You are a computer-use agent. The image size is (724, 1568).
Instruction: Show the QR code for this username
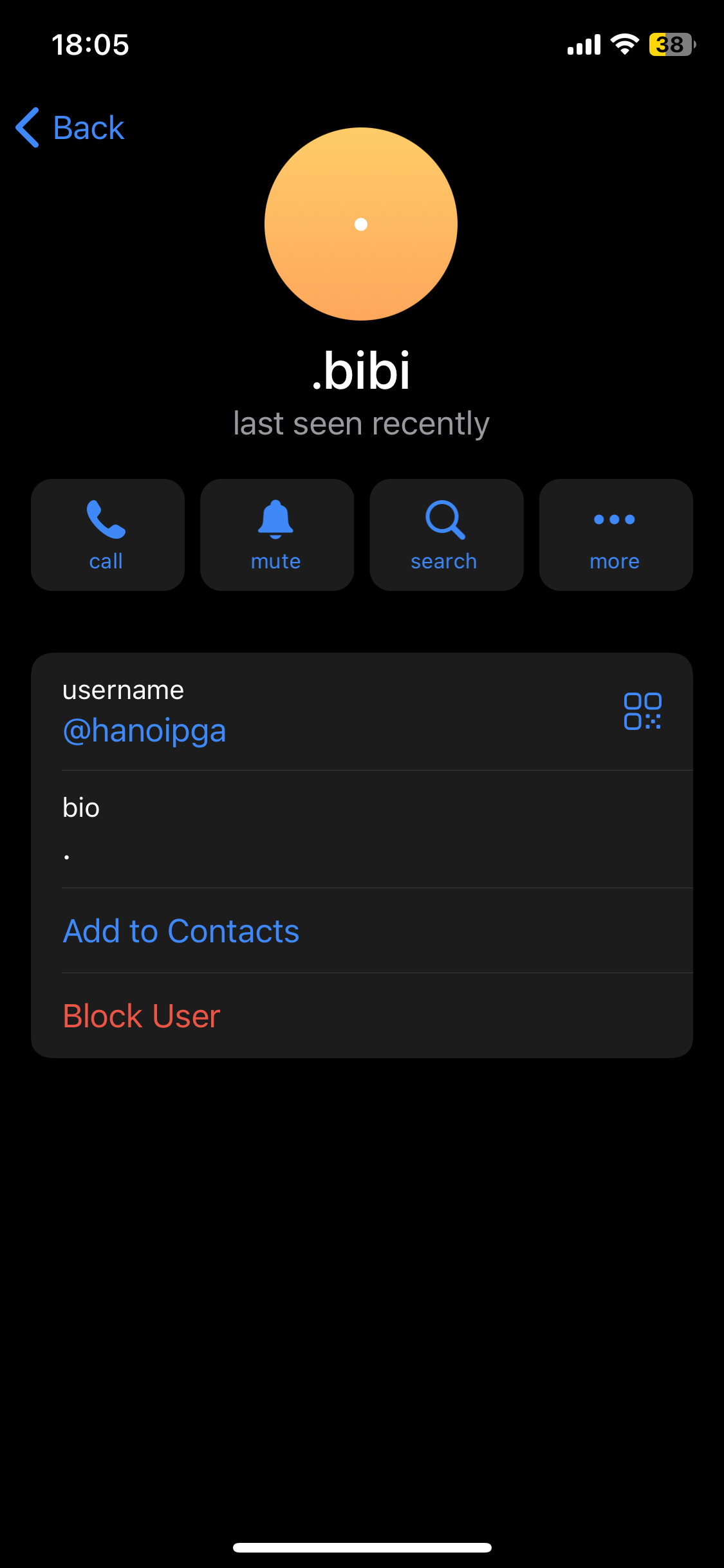[x=642, y=711]
